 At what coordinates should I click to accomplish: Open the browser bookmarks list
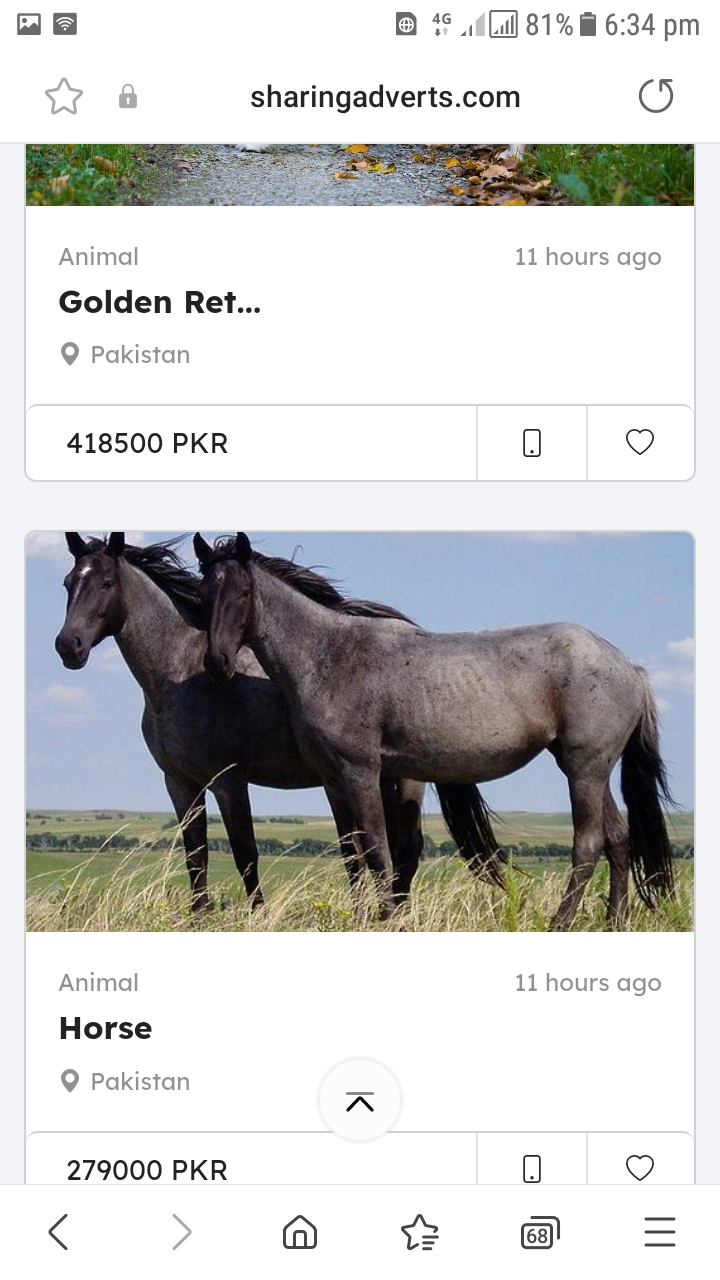pos(420,1232)
